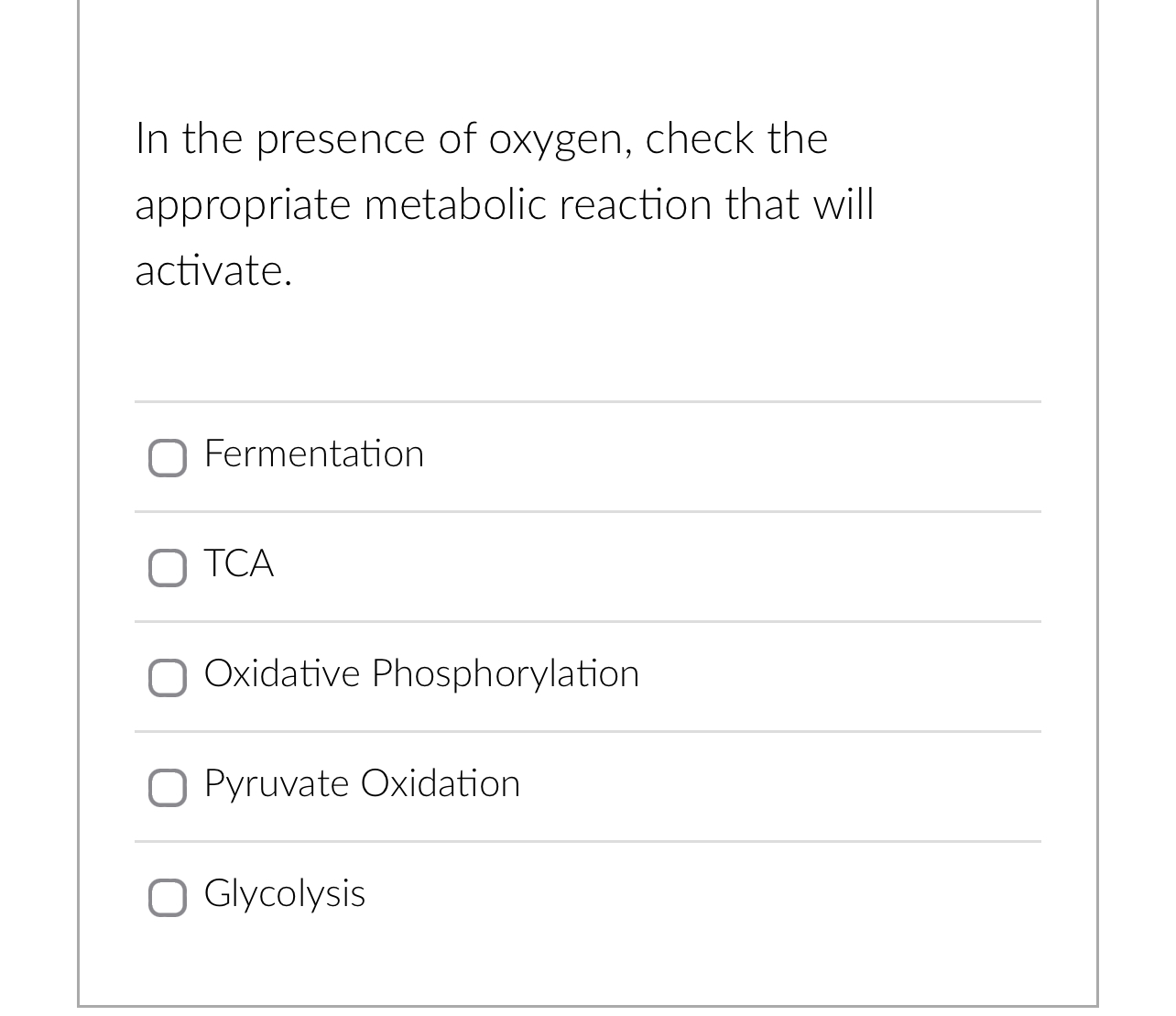Choose the Glycolysis checkbox
The height and width of the screenshot is (1016, 1176).
point(168,898)
